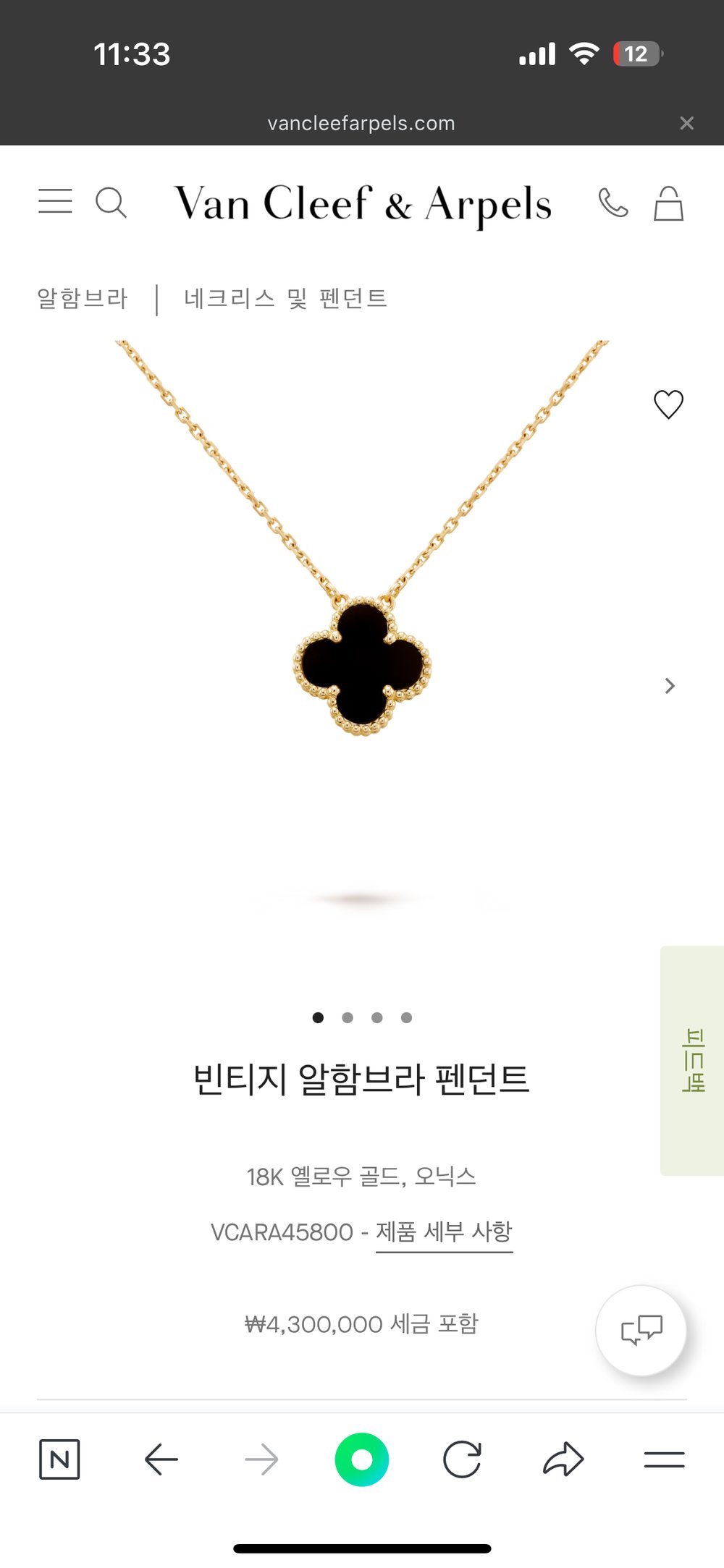Open the shopping bag

tap(668, 203)
